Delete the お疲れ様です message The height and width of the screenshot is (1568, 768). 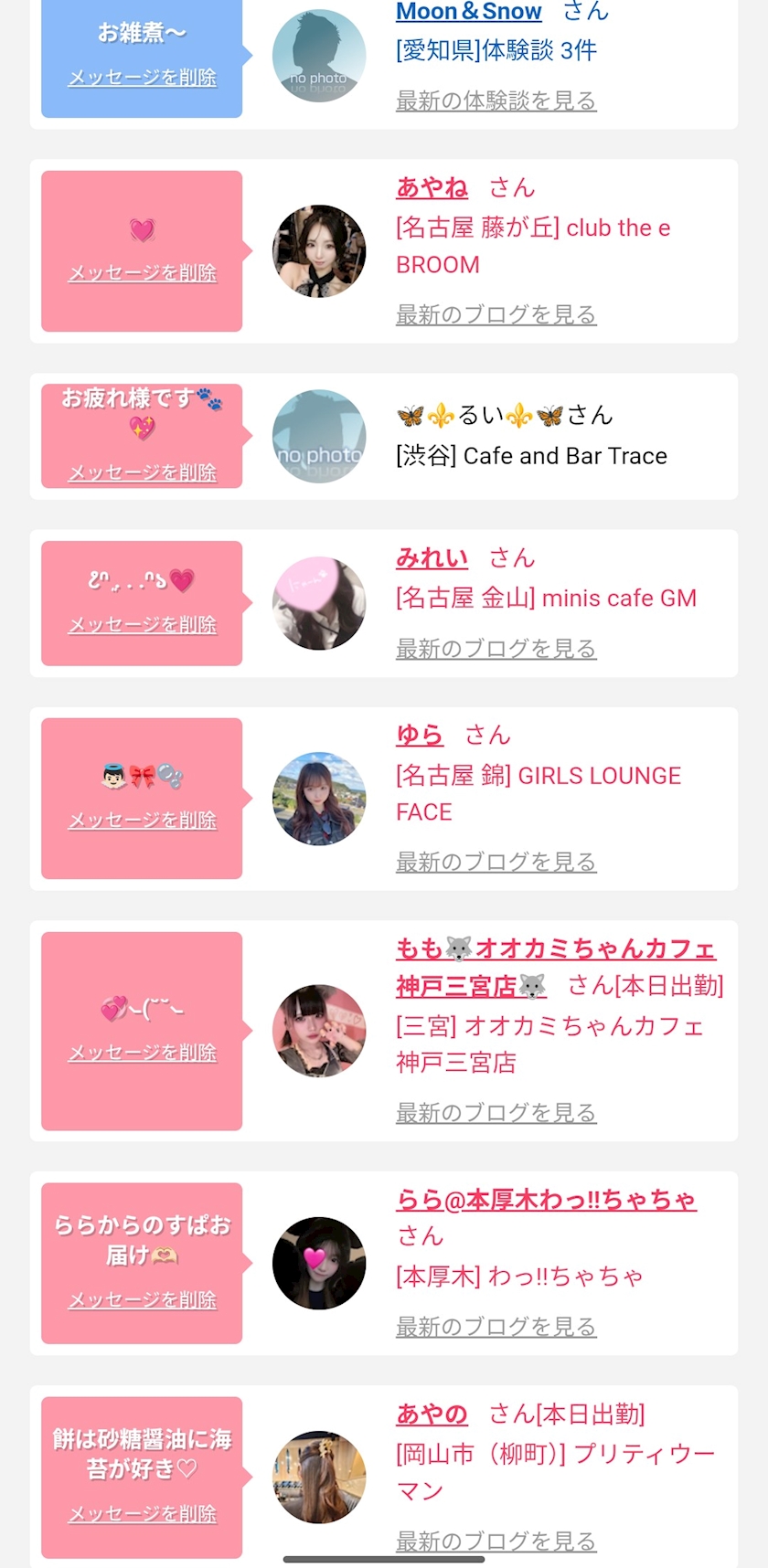click(x=143, y=472)
